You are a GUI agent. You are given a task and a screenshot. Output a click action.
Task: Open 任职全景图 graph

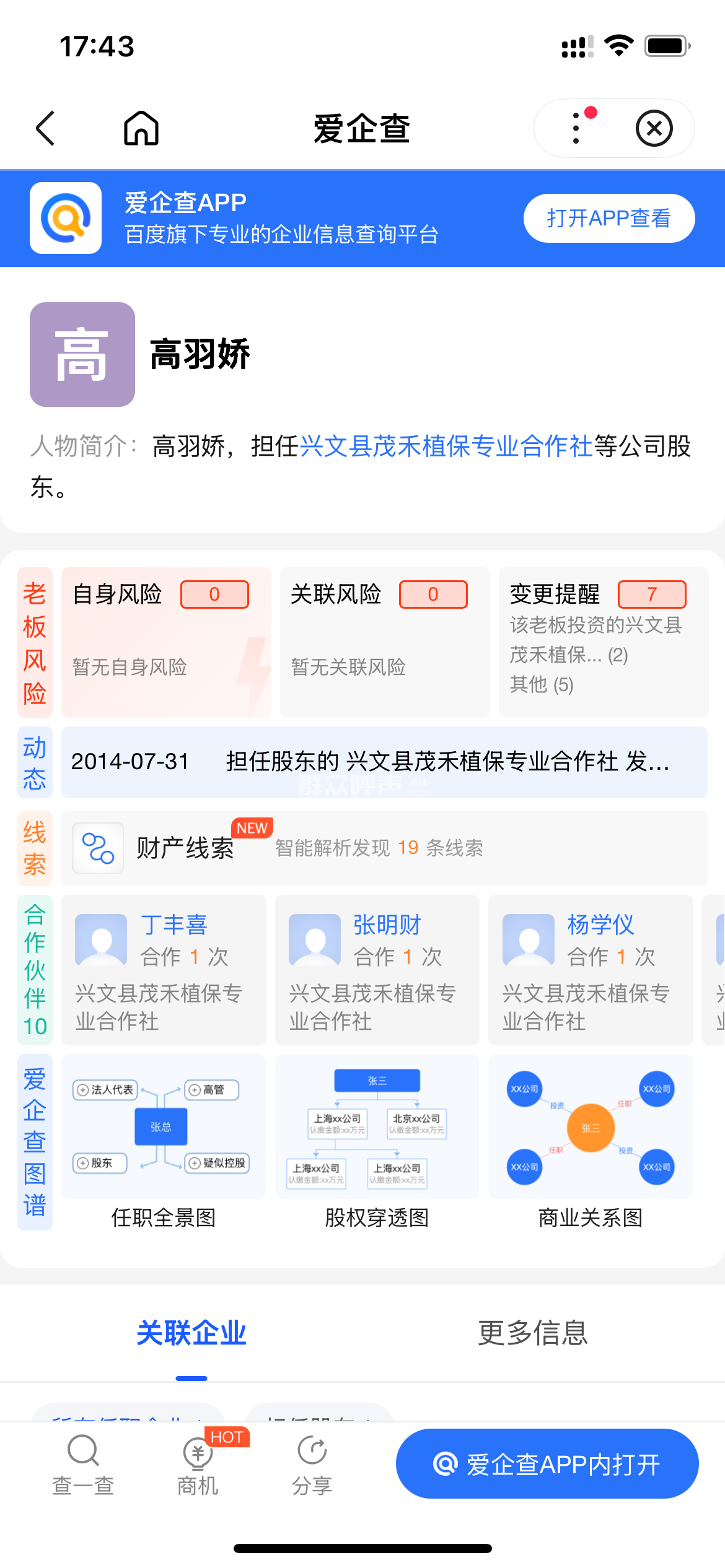[x=164, y=1141]
